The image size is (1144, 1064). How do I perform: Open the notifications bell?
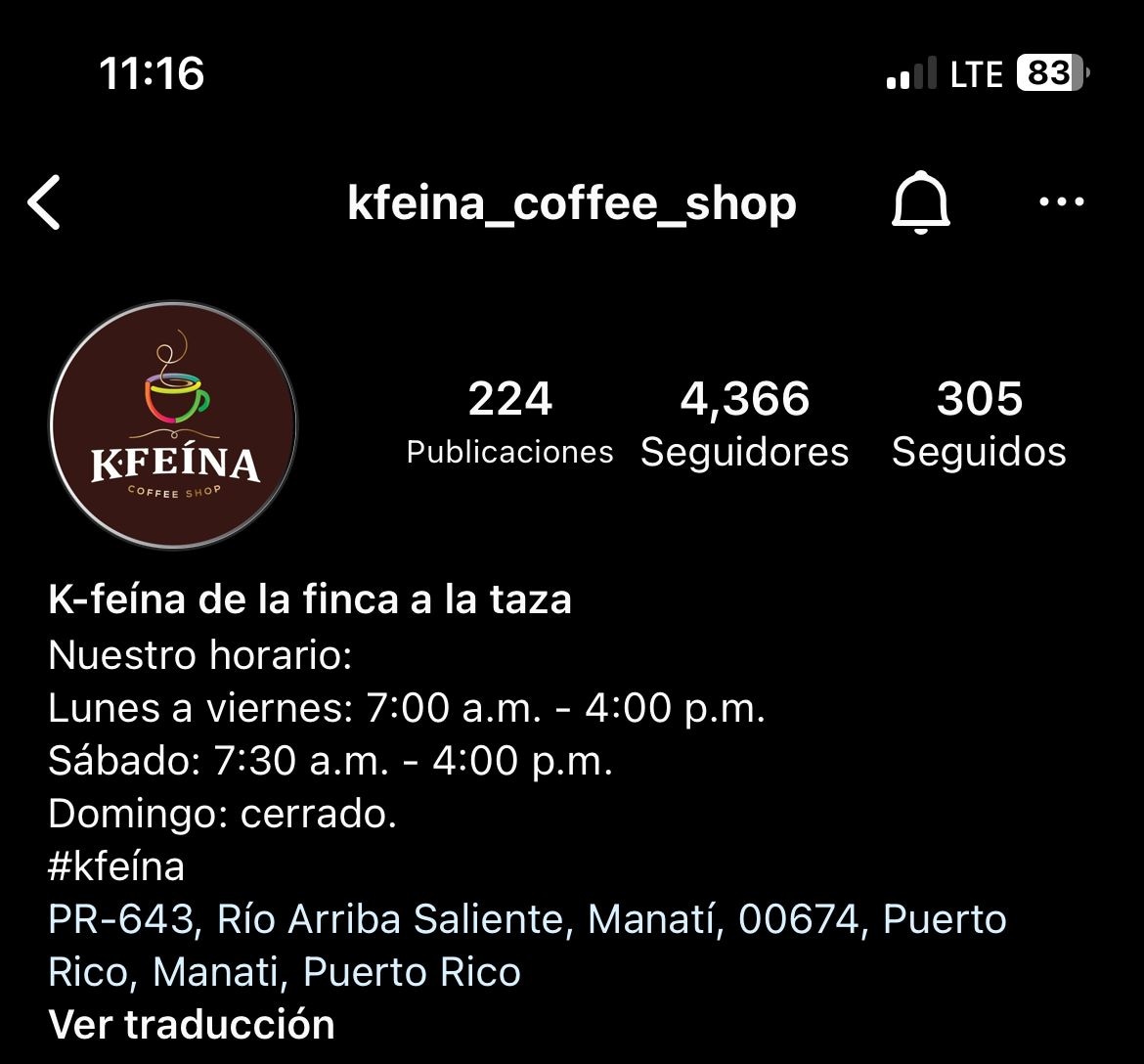click(920, 202)
